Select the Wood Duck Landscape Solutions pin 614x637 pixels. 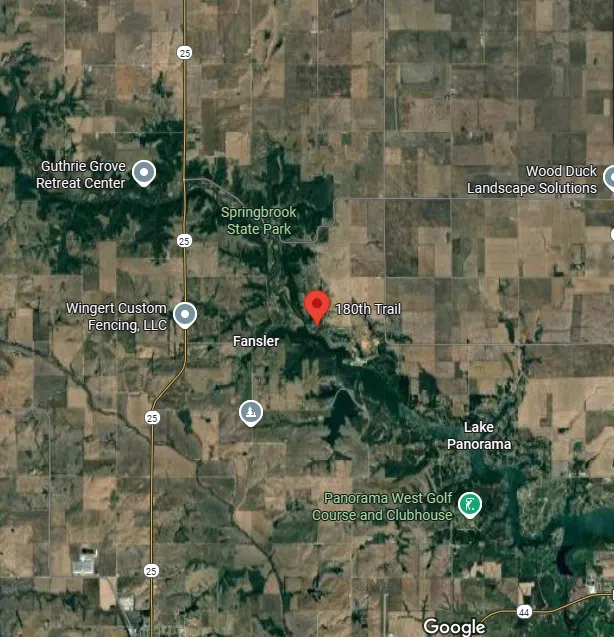point(610,179)
